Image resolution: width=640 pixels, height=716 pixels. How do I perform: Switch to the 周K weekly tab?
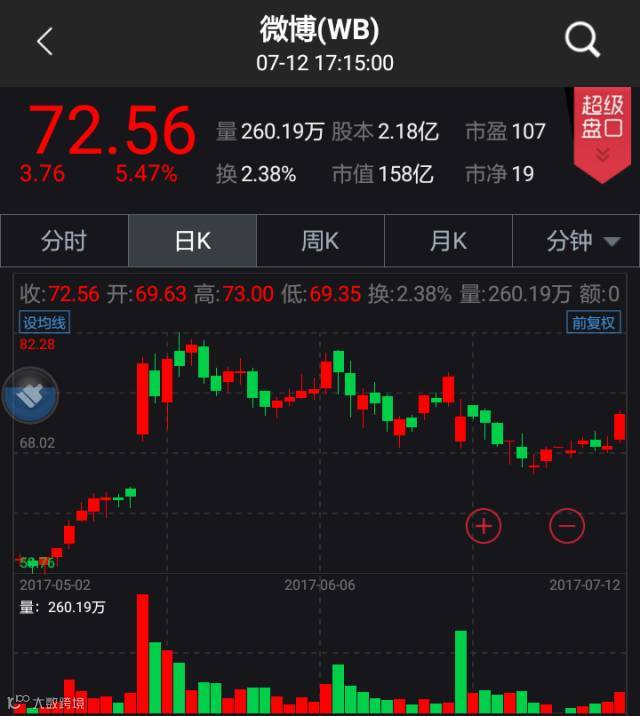point(320,241)
